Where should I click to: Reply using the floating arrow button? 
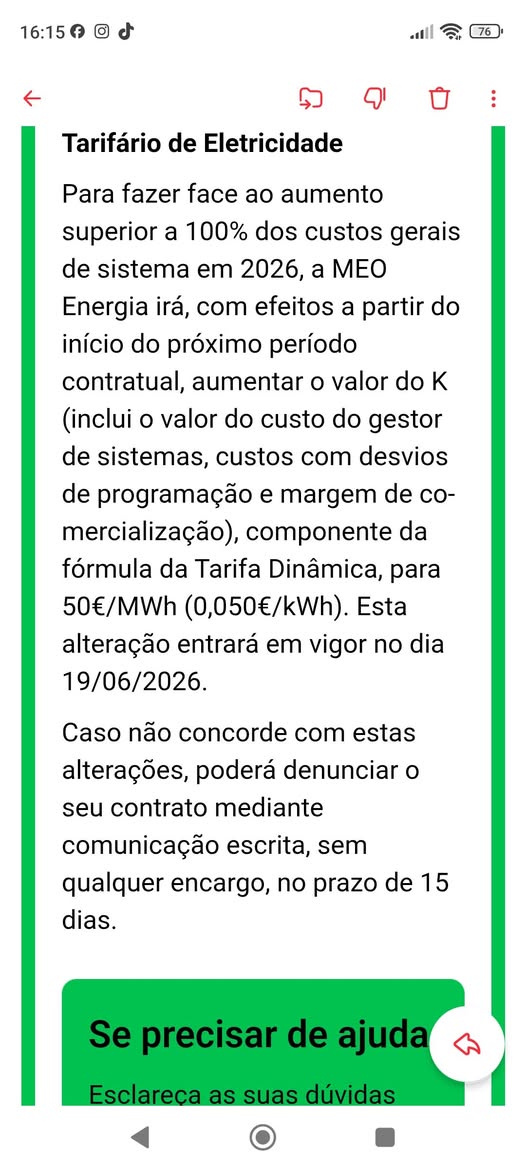pyautogui.click(x=467, y=1044)
